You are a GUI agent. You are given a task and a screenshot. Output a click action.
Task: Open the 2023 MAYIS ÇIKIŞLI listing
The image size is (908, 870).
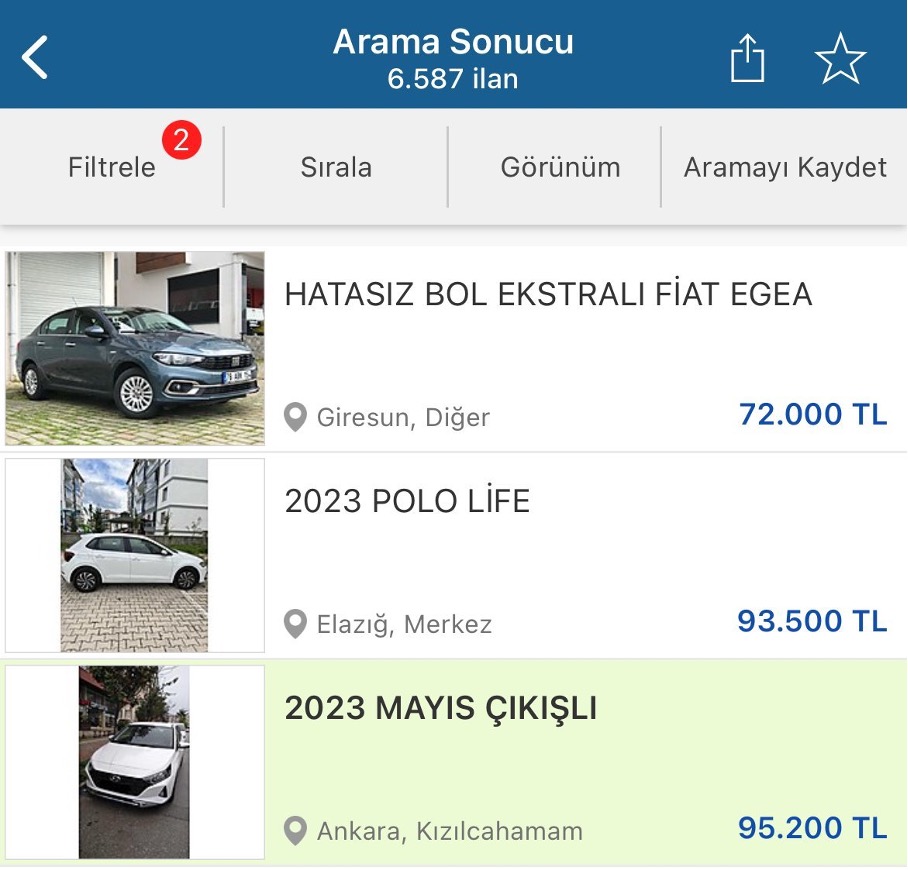[x=441, y=709]
